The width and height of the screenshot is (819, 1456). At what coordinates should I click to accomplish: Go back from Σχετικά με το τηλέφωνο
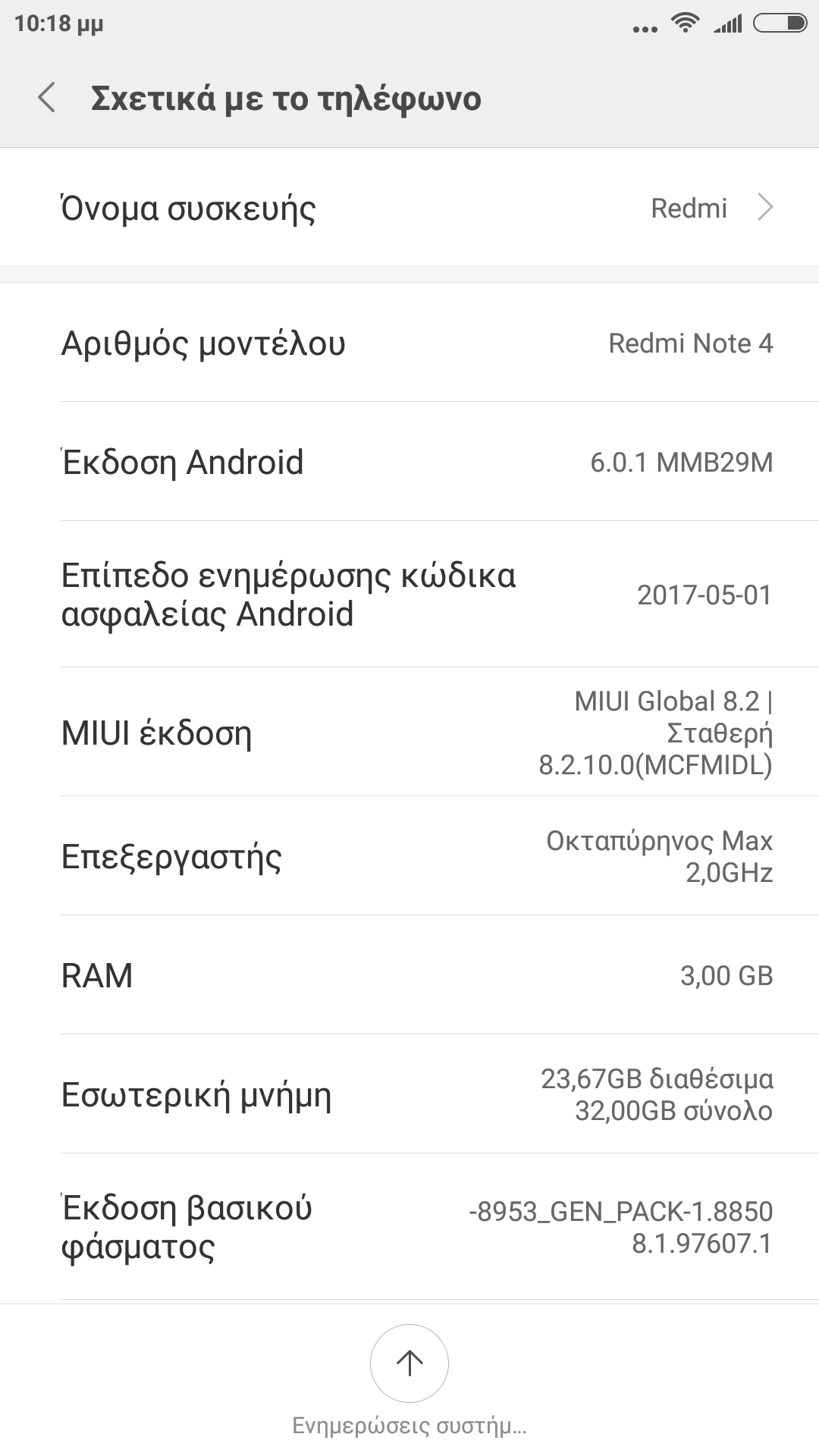[47, 99]
